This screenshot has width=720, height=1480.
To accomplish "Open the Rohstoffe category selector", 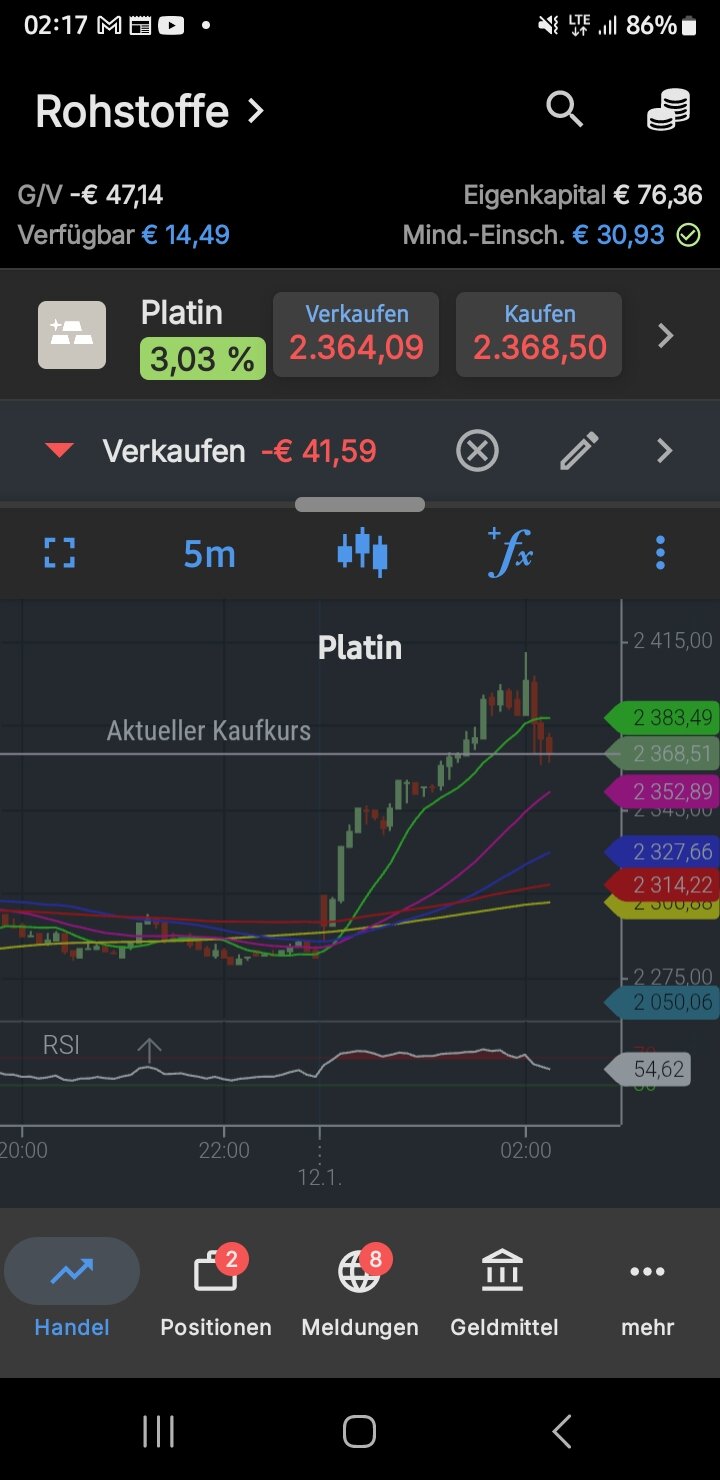I will [x=150, y=111].
